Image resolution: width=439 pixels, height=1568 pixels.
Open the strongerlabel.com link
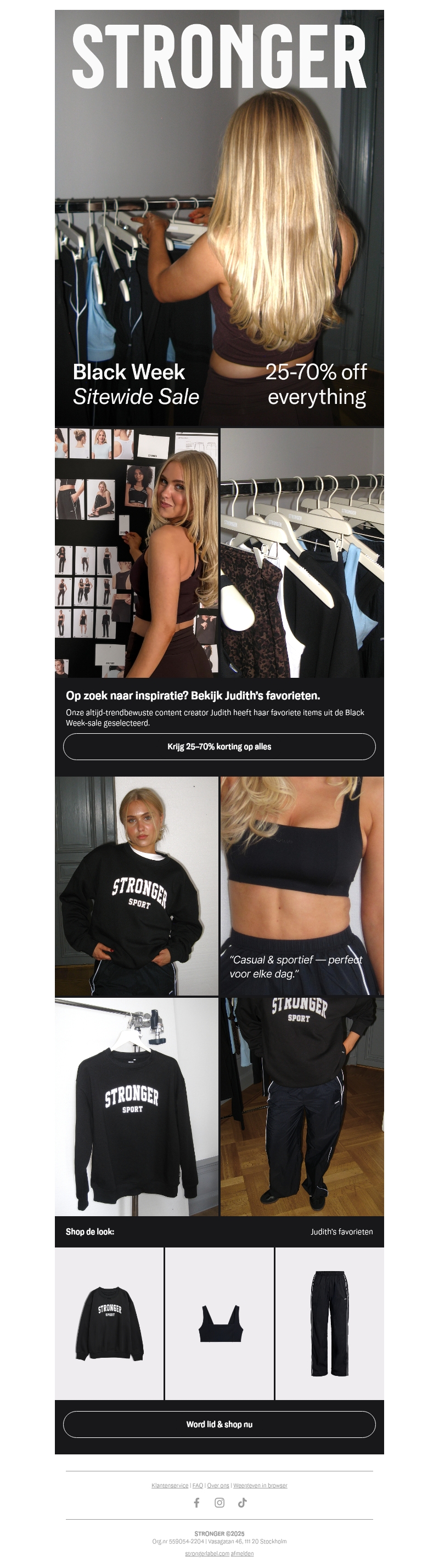pyautogui.click(x=207, y=1553)
